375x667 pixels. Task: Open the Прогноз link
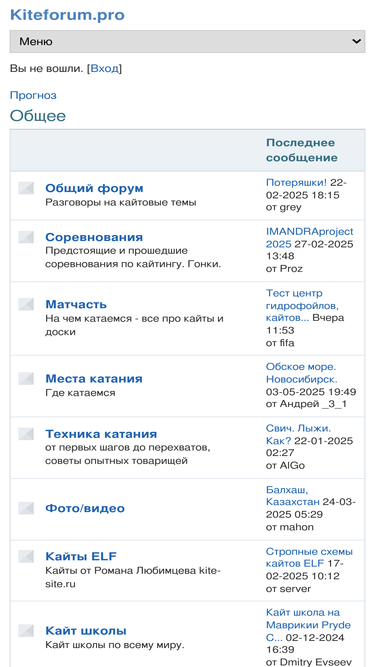pos(33,95)
